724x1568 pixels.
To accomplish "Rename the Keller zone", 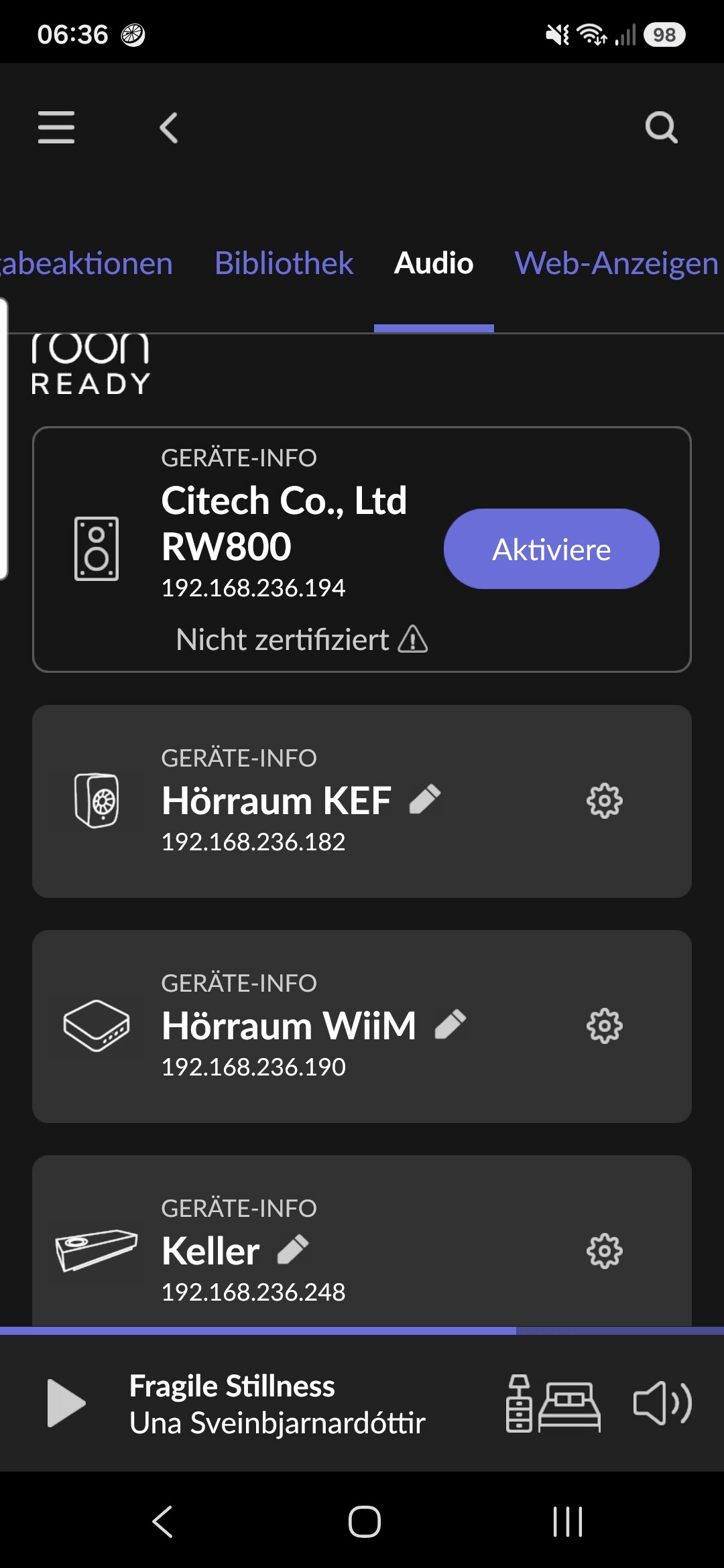I will pyautogui.click(x=293, y=1250).
